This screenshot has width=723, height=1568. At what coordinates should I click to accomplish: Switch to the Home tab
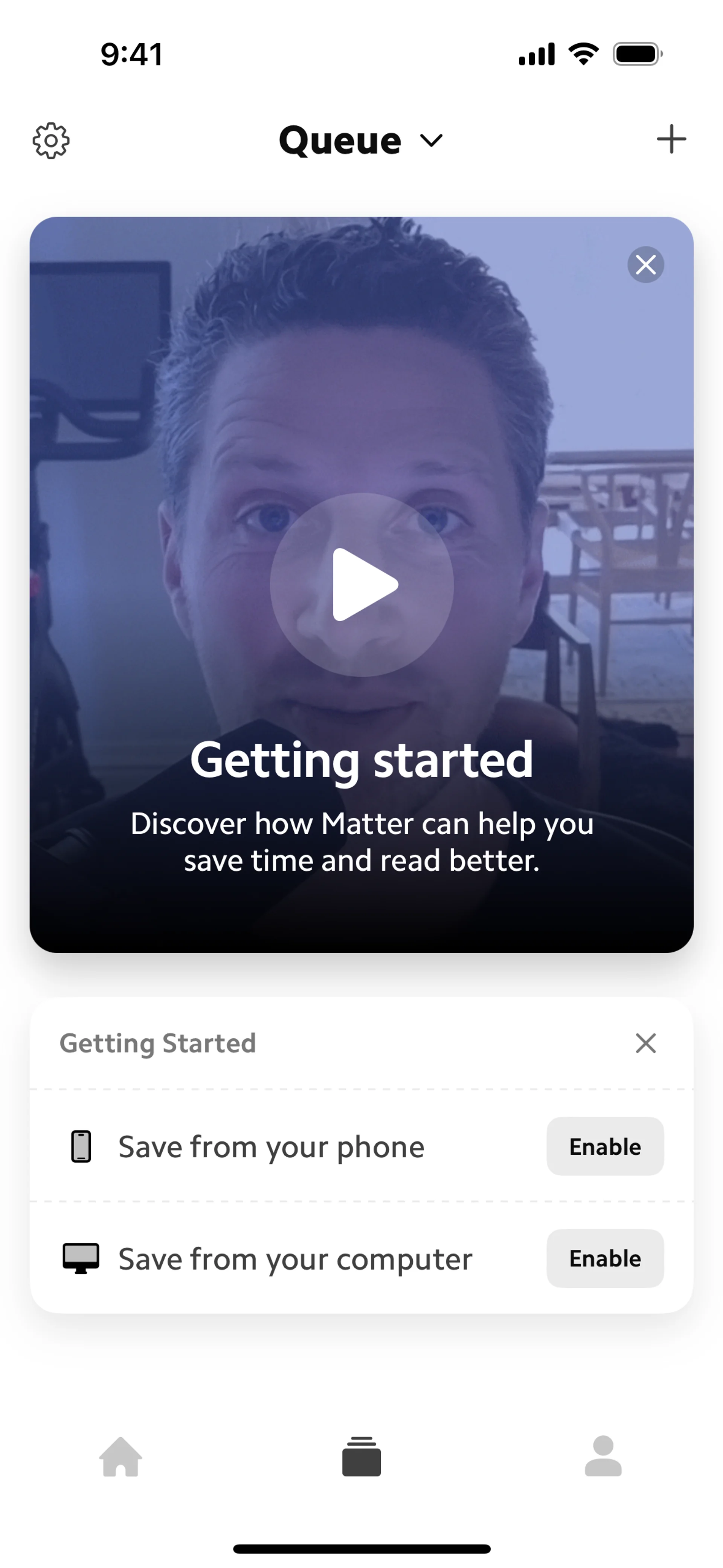(x=120, y=1456)
